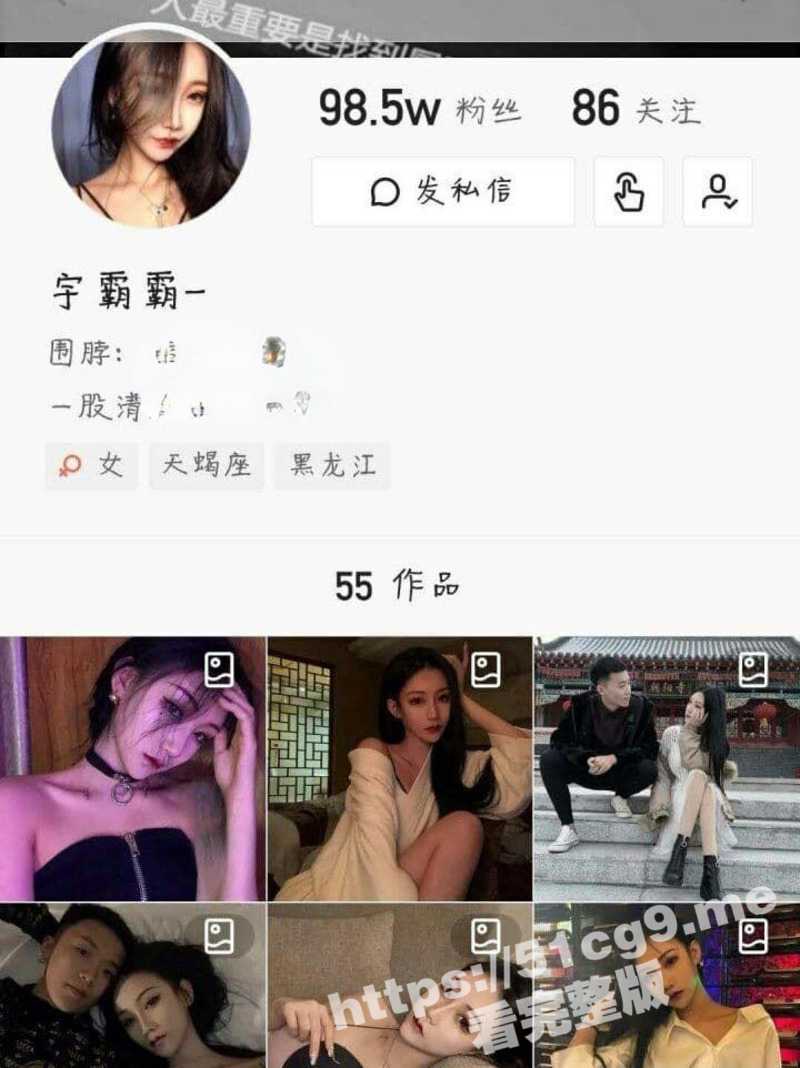Tap multi-image icon on bottom-middle photo
Screen dimensions: 800x1068
pyautogui.click(x=485, y=938)
